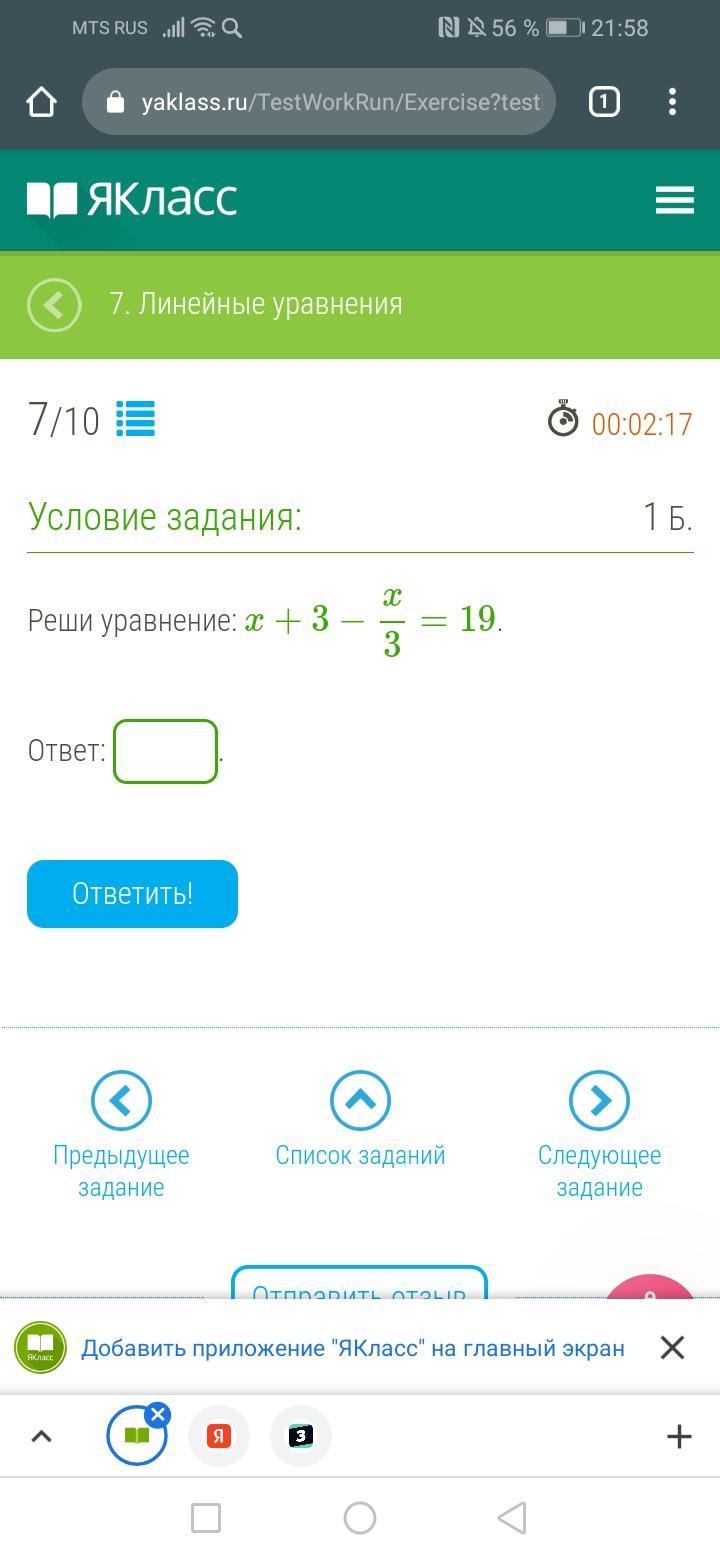Submit answer with Ответить! button
The height and width of the screenshot is (1560, 720).
pyautogui.click(x=132, y=894)
